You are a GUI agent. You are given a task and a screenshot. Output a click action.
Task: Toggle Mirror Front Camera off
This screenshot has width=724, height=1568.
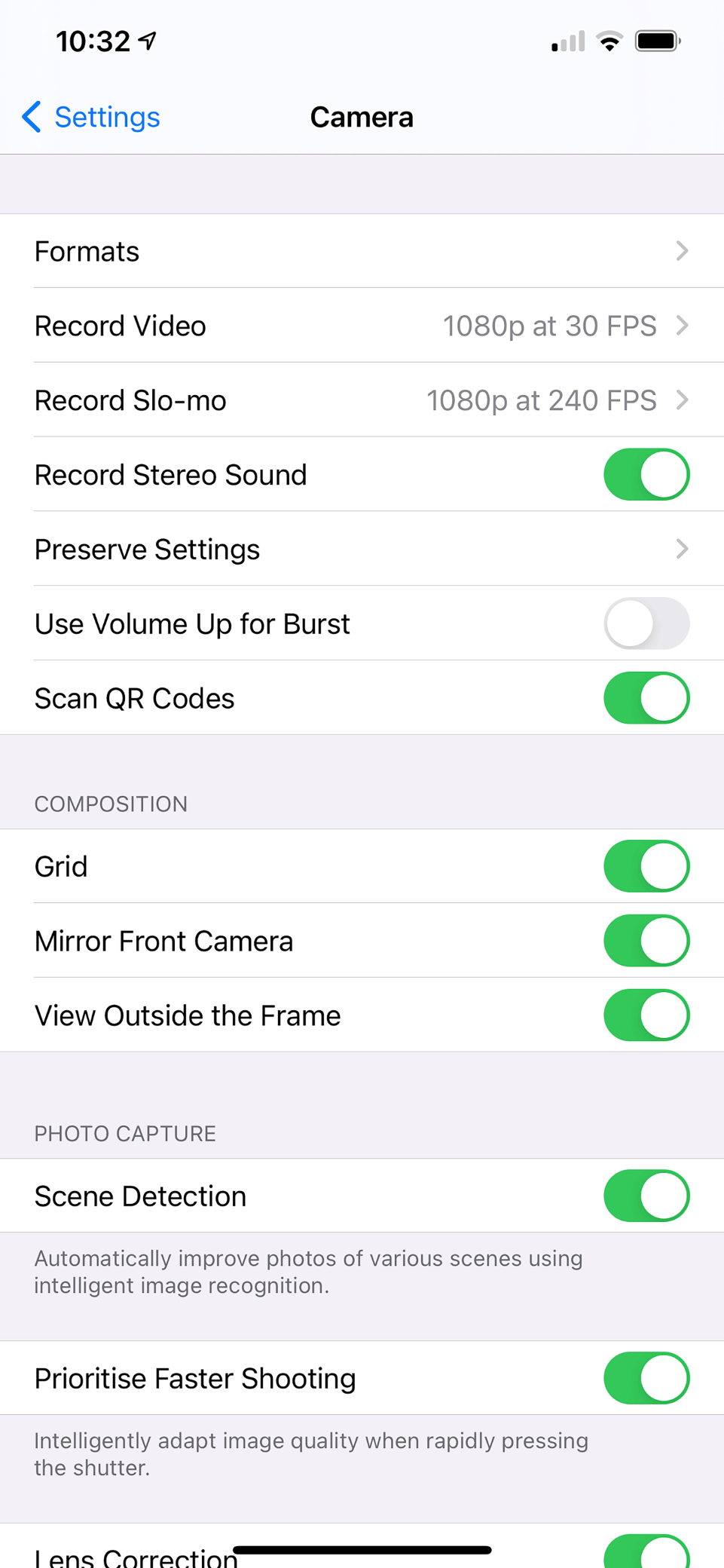click(x=646, y=942)
